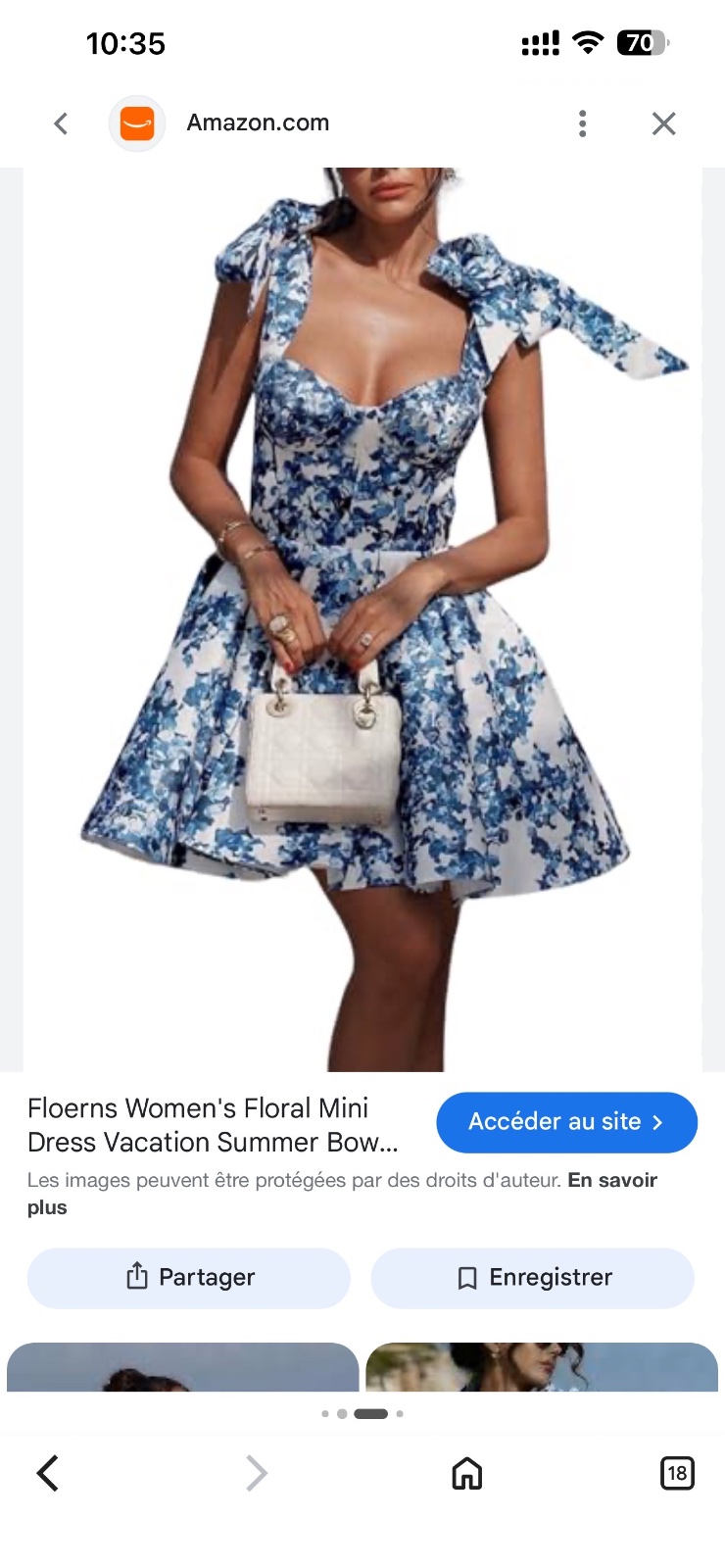Go to the browser home page

(x=466, y=1473)
